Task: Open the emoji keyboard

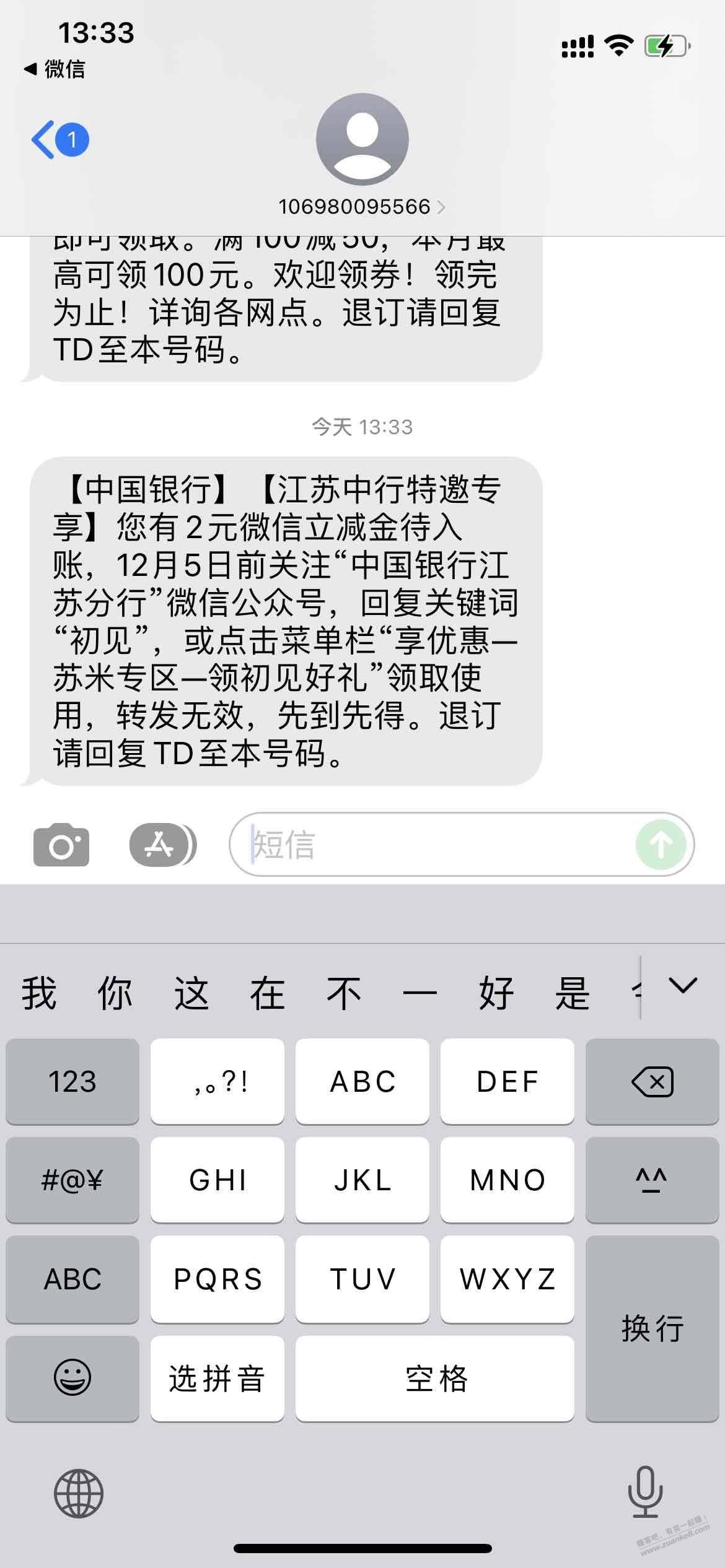Action: [72, 1377]
